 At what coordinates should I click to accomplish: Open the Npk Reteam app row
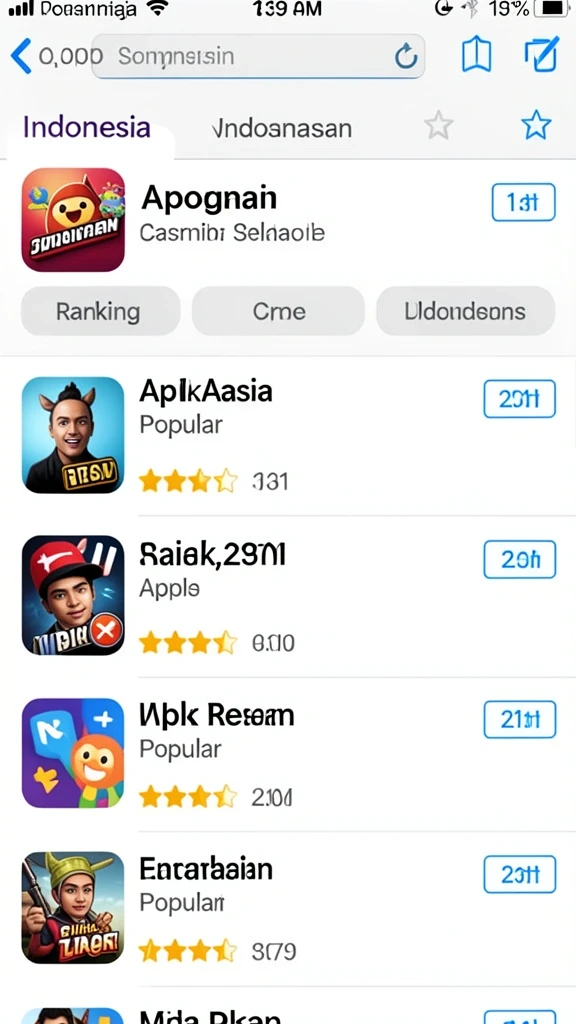click(x=288, y=754)
